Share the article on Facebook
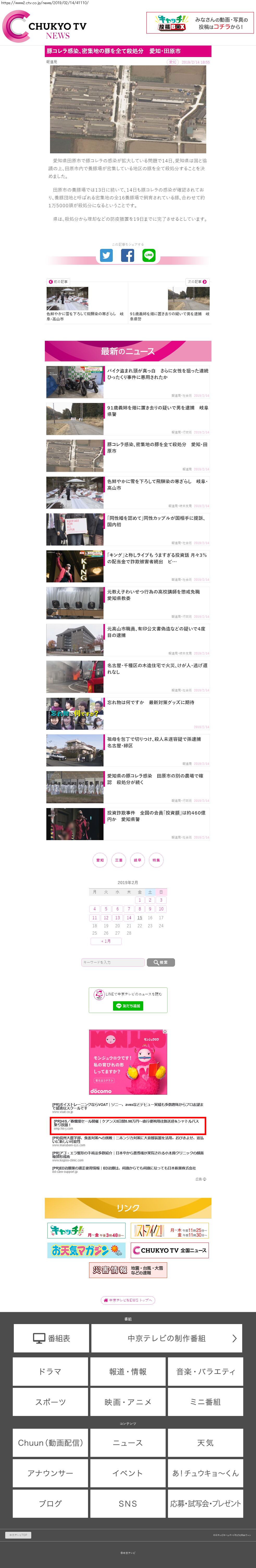The height and width of the screenshot is (1568, 256). pyautogui.click(x=127, y=255)
